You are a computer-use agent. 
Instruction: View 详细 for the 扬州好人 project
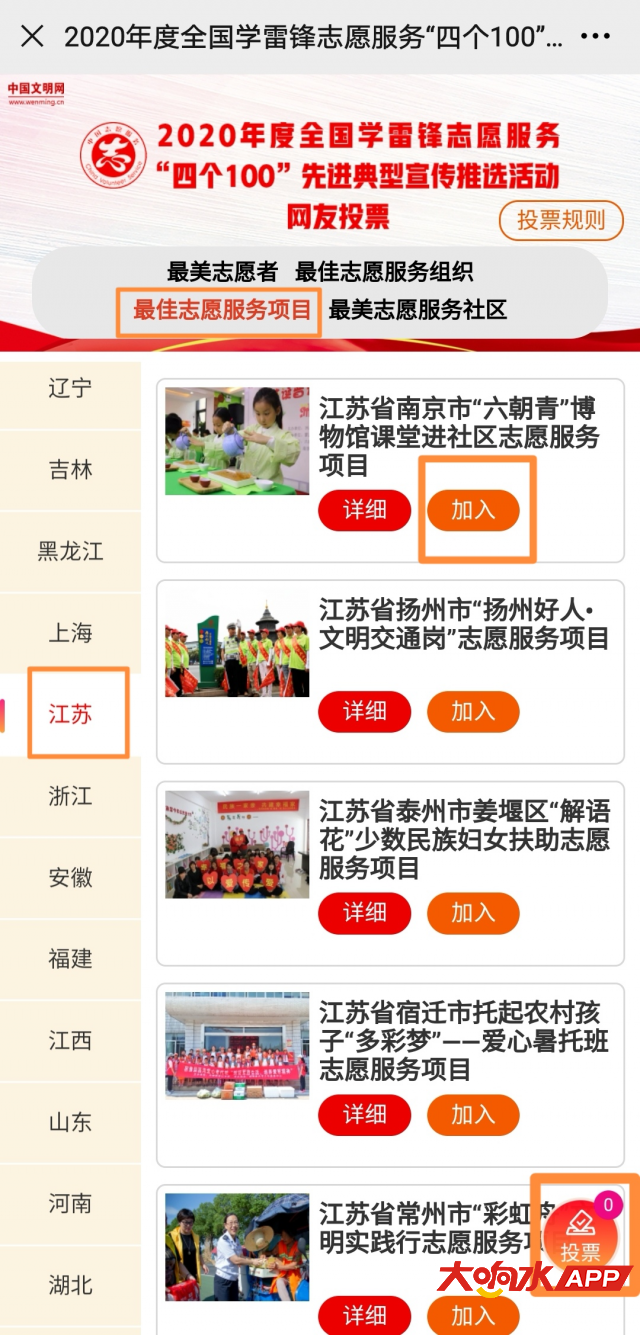coord(365,711)
